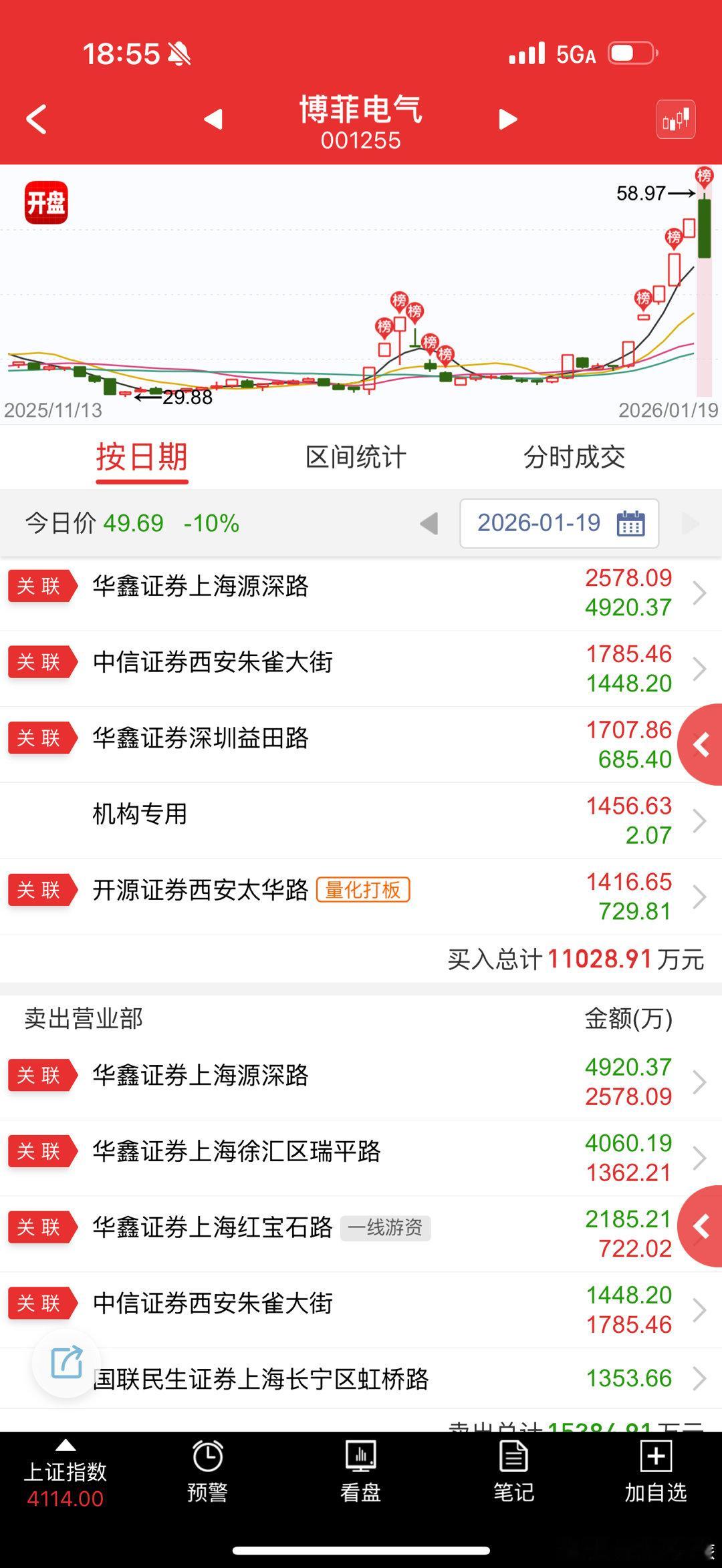Tap the 58.97 price marker on chart
722x1568 pixels.
[x=640, y=194]
